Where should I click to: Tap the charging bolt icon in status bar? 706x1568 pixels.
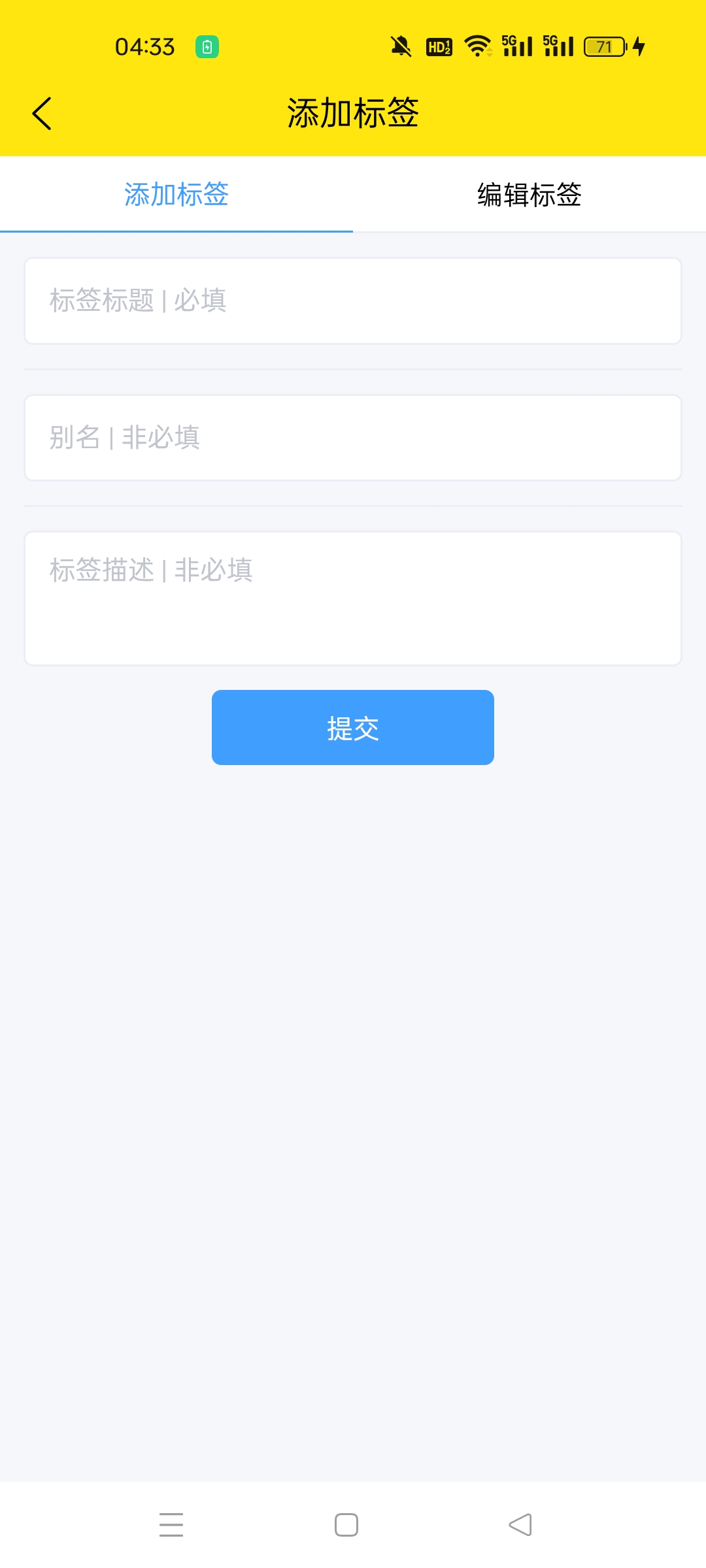[x=637, y=47]
